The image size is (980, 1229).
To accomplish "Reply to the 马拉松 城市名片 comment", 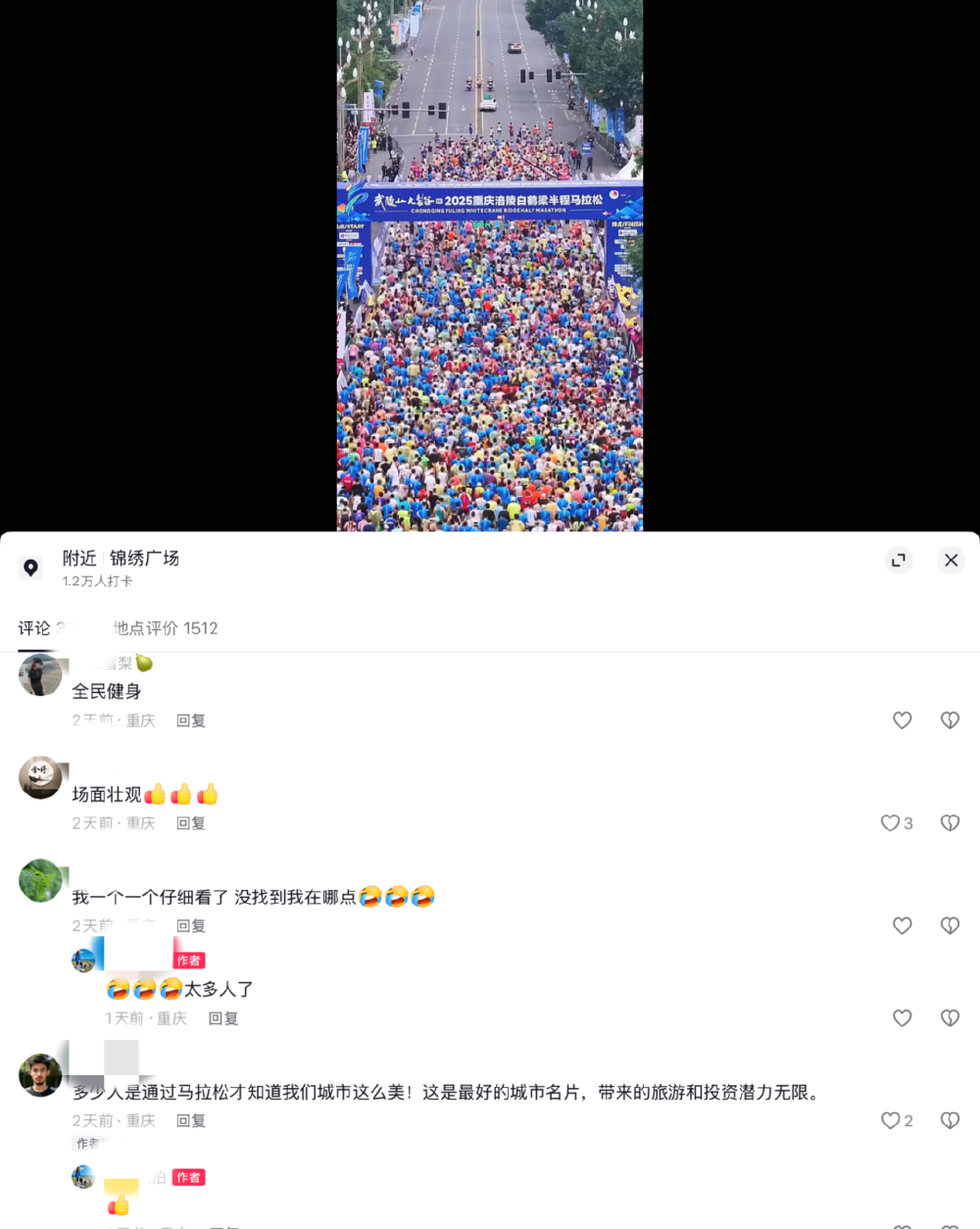I will pyautogui.click(x=190, y=1120).
